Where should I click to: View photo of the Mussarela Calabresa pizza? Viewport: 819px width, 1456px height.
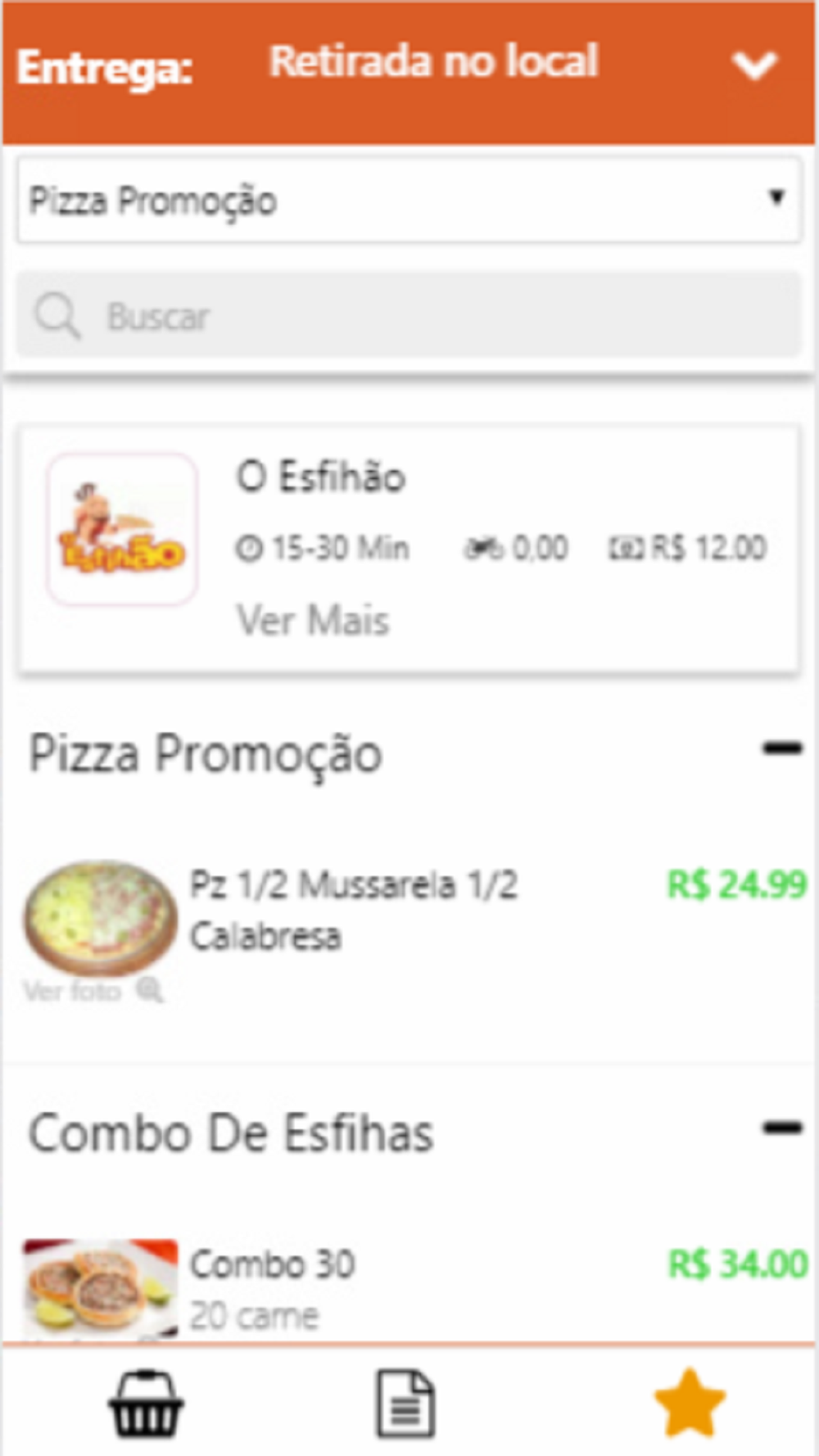92,992
